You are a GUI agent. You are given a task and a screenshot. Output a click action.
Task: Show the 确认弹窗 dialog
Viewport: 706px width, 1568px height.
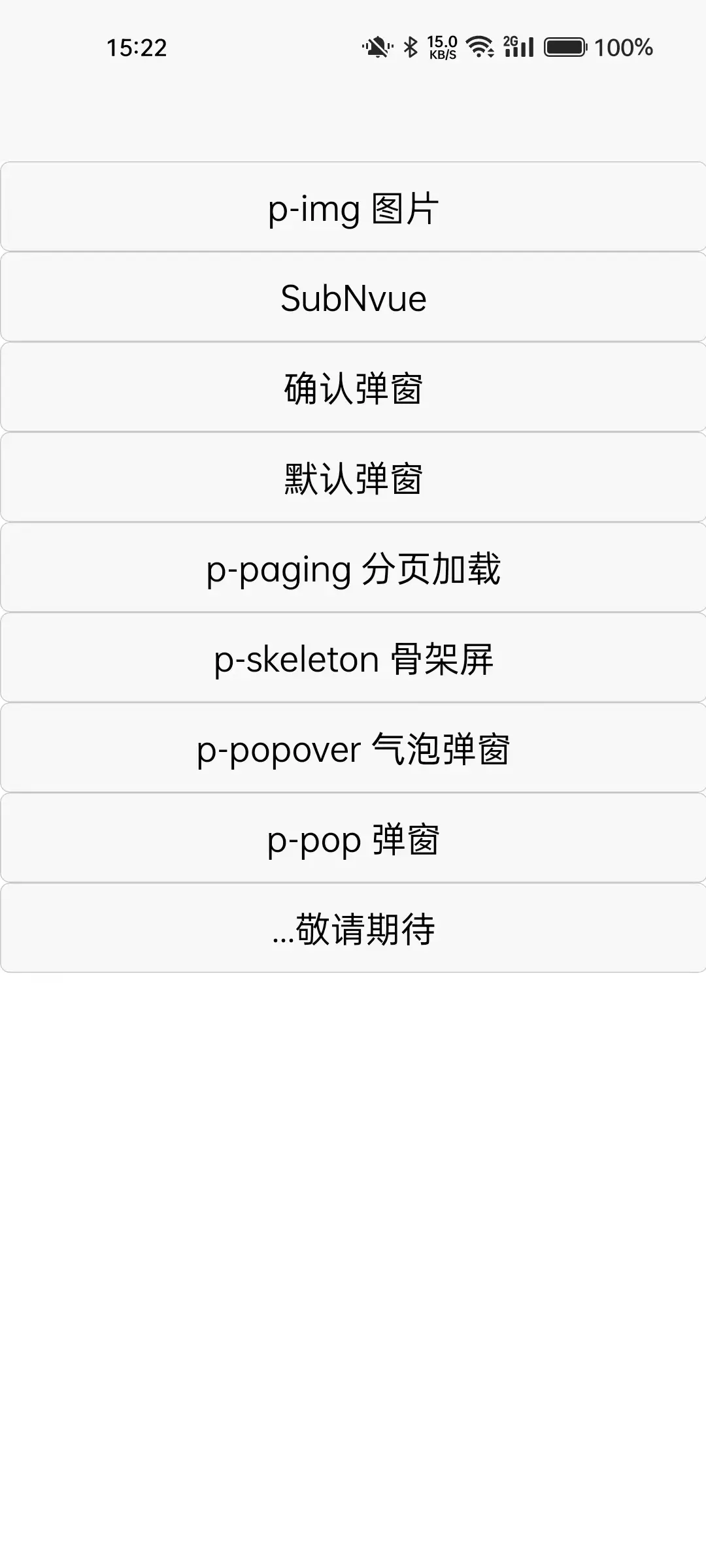coord(353,387)
